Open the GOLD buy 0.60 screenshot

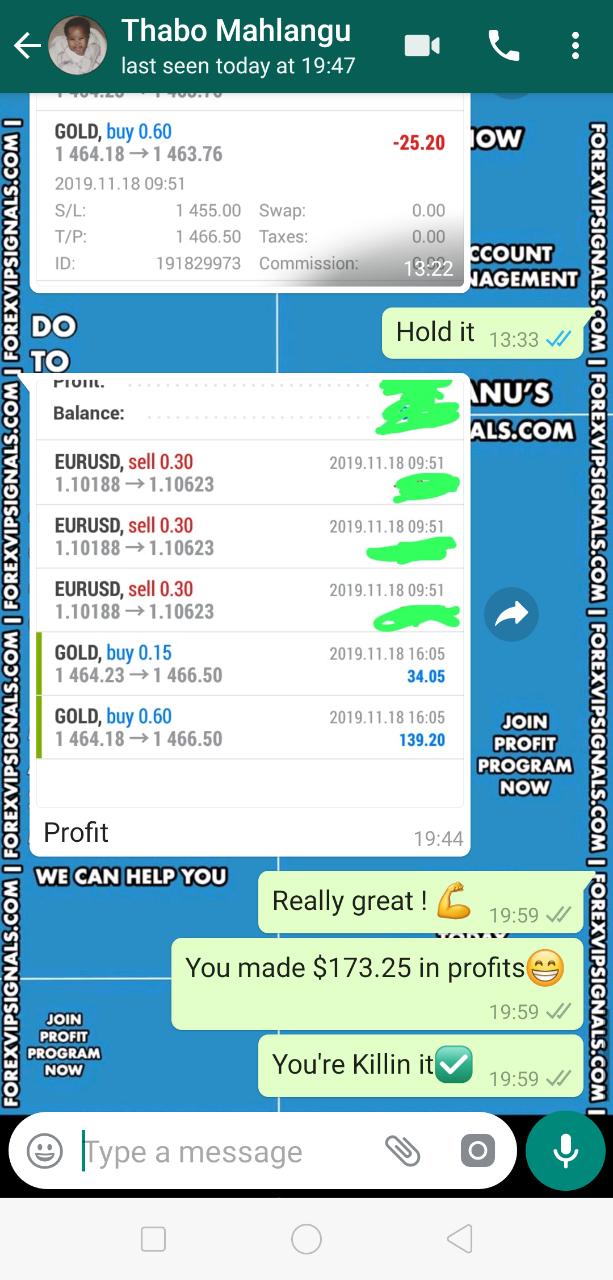coord(250,190)
